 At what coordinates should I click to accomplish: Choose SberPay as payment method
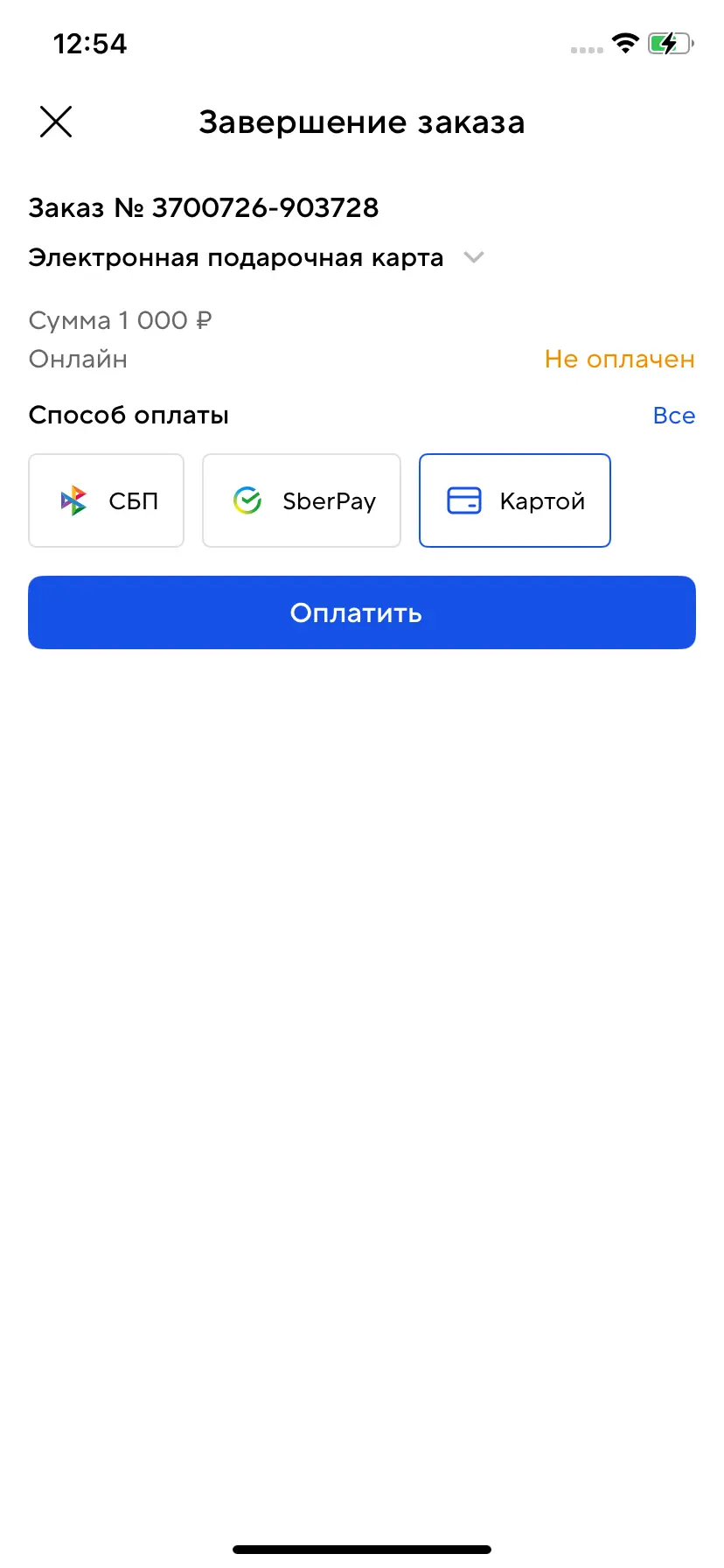(x=302, y=500)
